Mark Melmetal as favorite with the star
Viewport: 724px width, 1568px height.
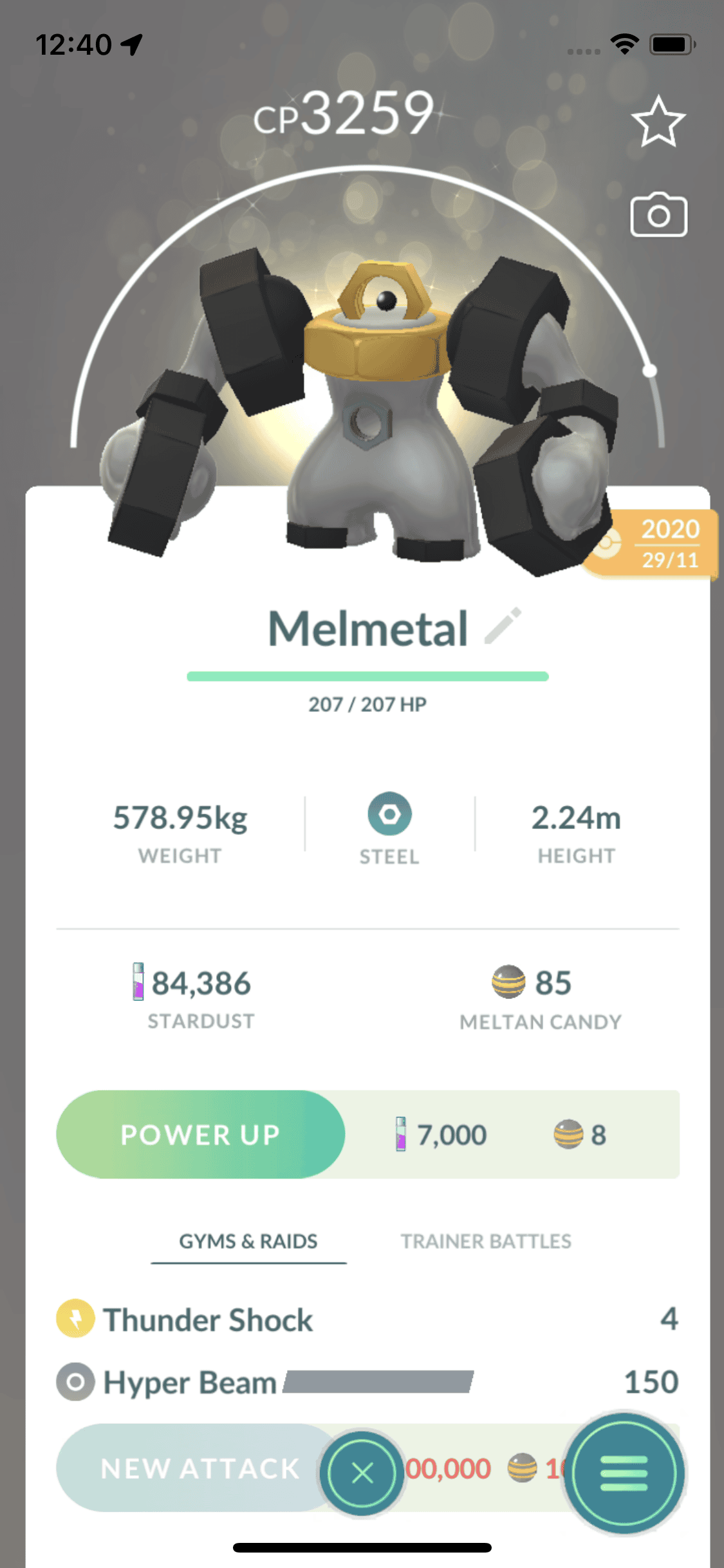coord(658,122)
